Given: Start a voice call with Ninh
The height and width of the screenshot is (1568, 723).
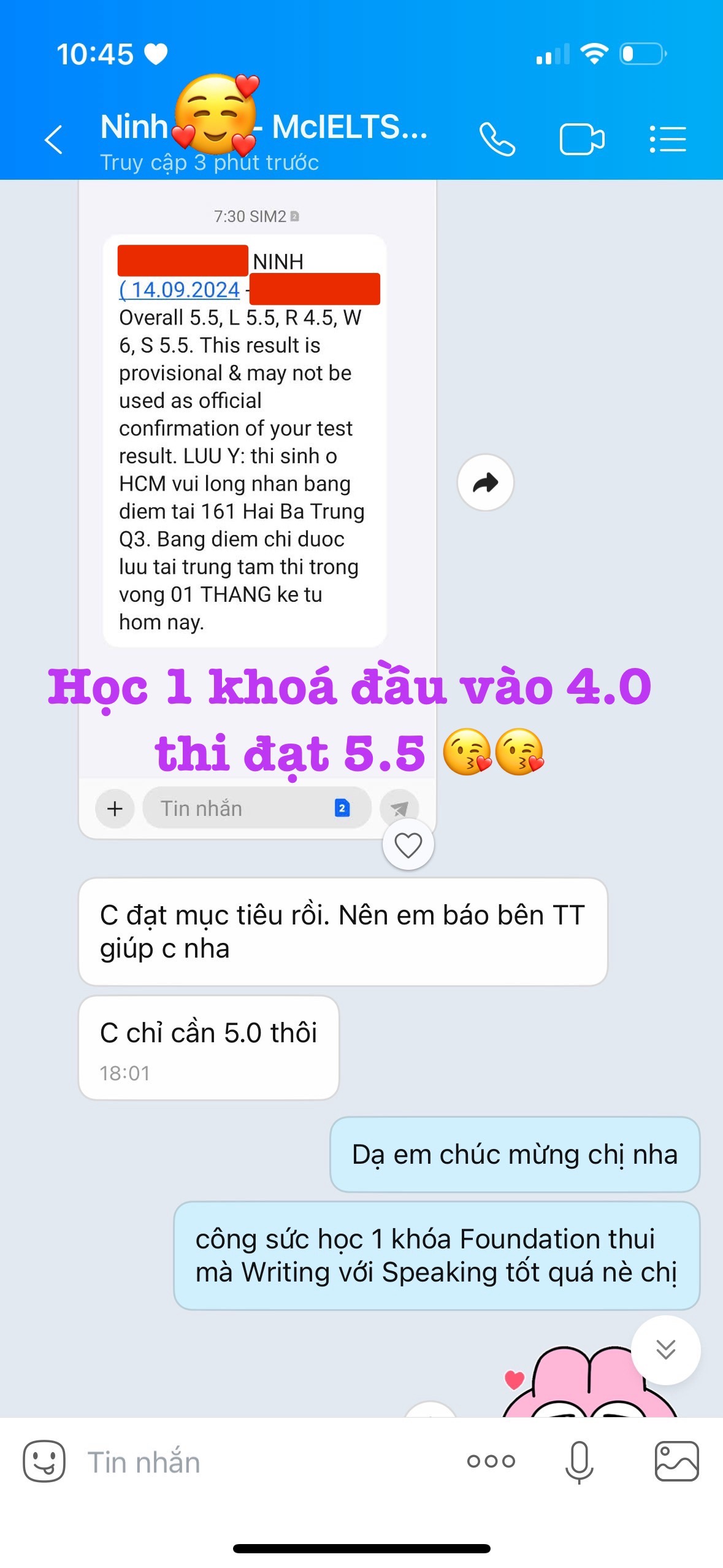Looking at the screenshot, I should coord(497,139).
